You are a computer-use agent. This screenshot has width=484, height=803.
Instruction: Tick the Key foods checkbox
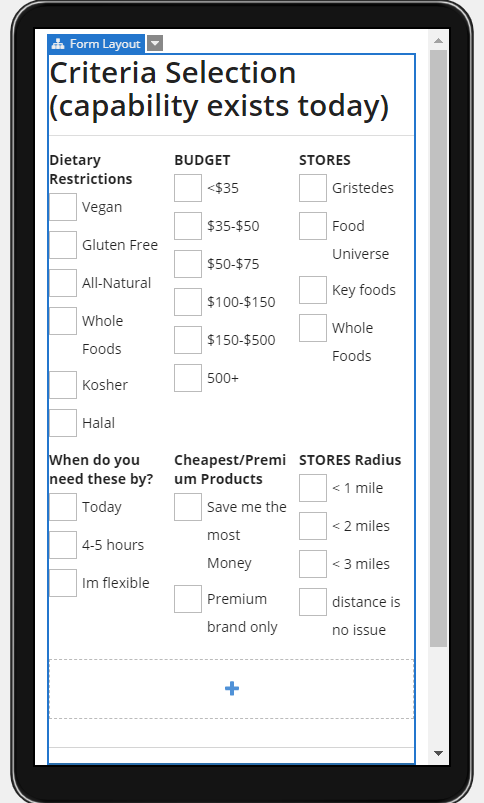point(313,290)
